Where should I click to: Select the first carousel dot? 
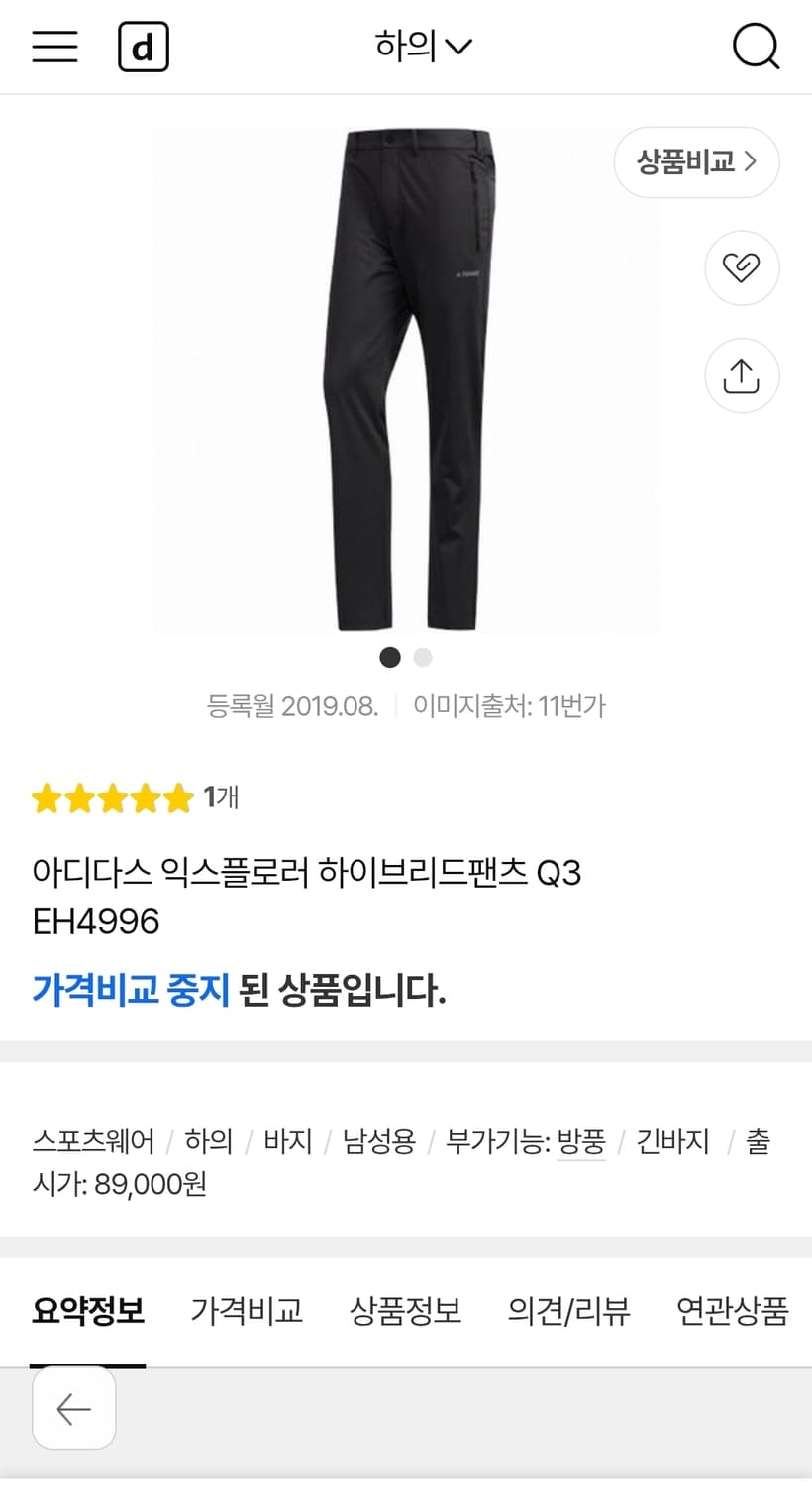(x=390, y=658)
